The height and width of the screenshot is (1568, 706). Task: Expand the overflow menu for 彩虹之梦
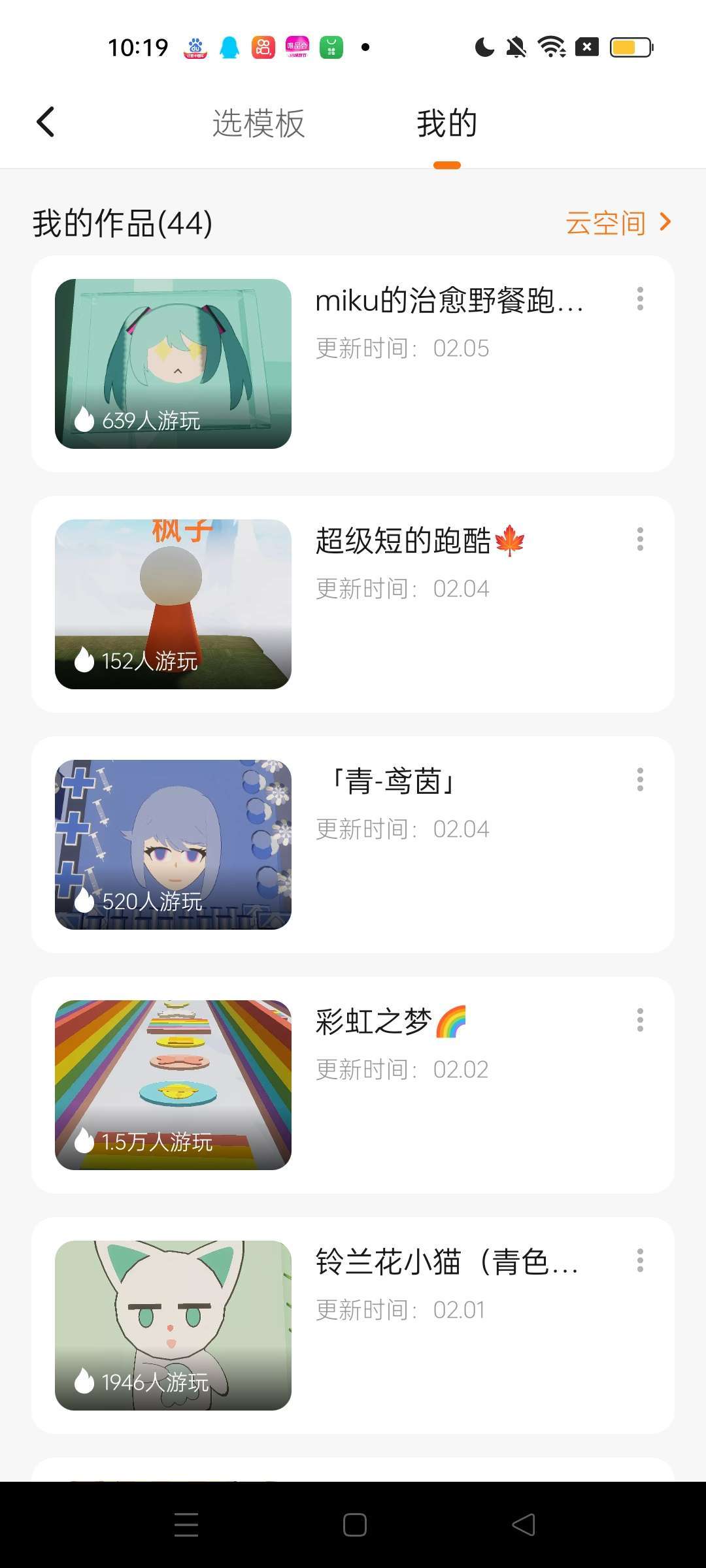point(640,1020)
